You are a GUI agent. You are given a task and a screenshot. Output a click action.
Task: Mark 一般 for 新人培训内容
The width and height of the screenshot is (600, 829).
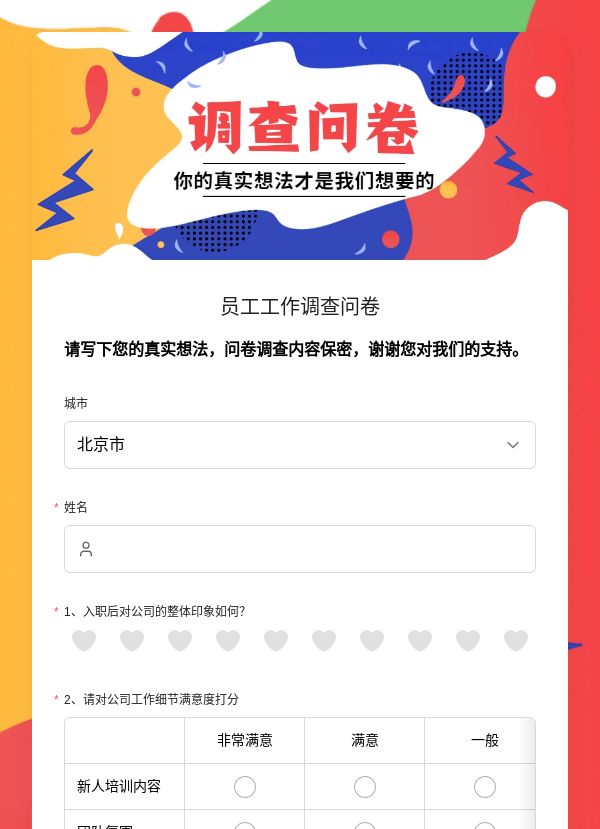[485, 787]
